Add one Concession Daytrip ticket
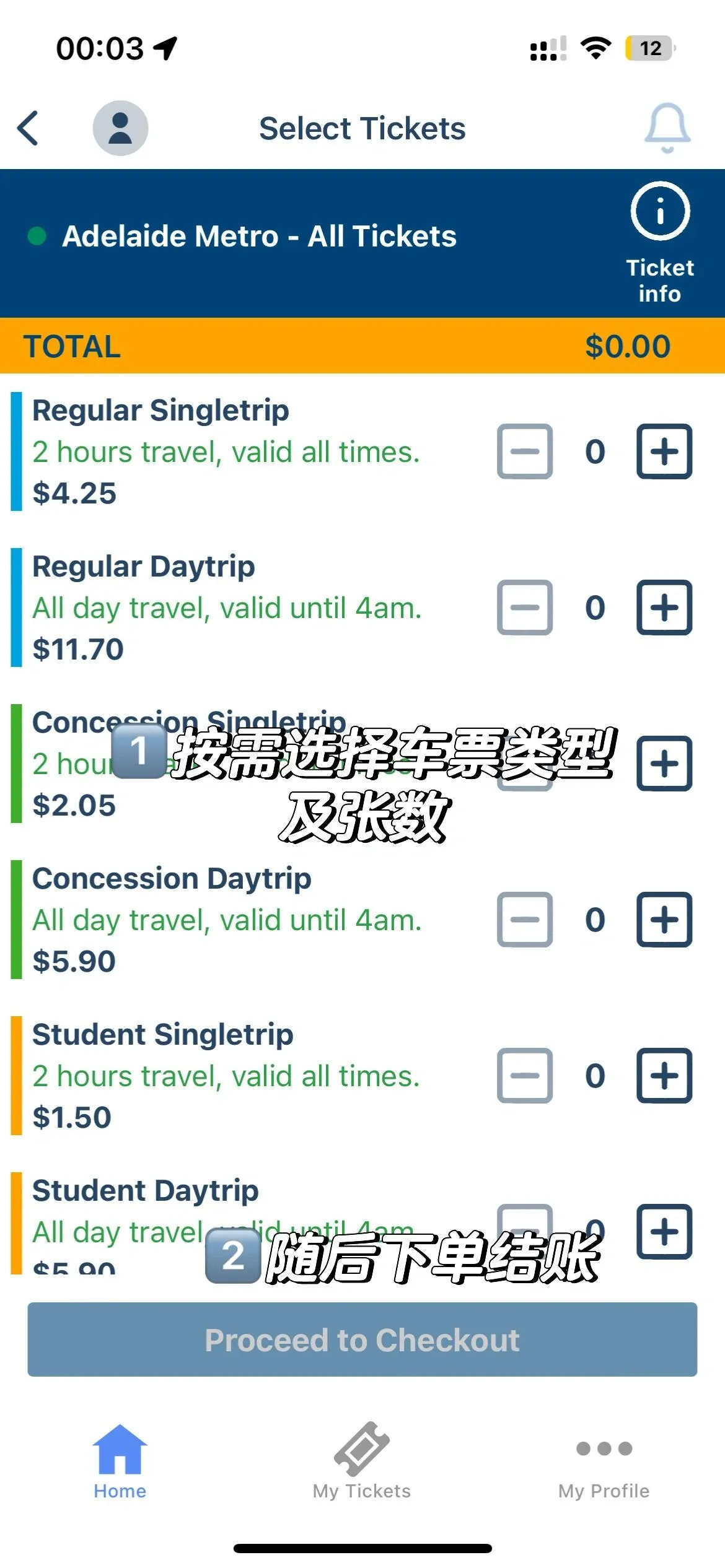This screenshot has width=725, height=1568. [x=664, y=920]
